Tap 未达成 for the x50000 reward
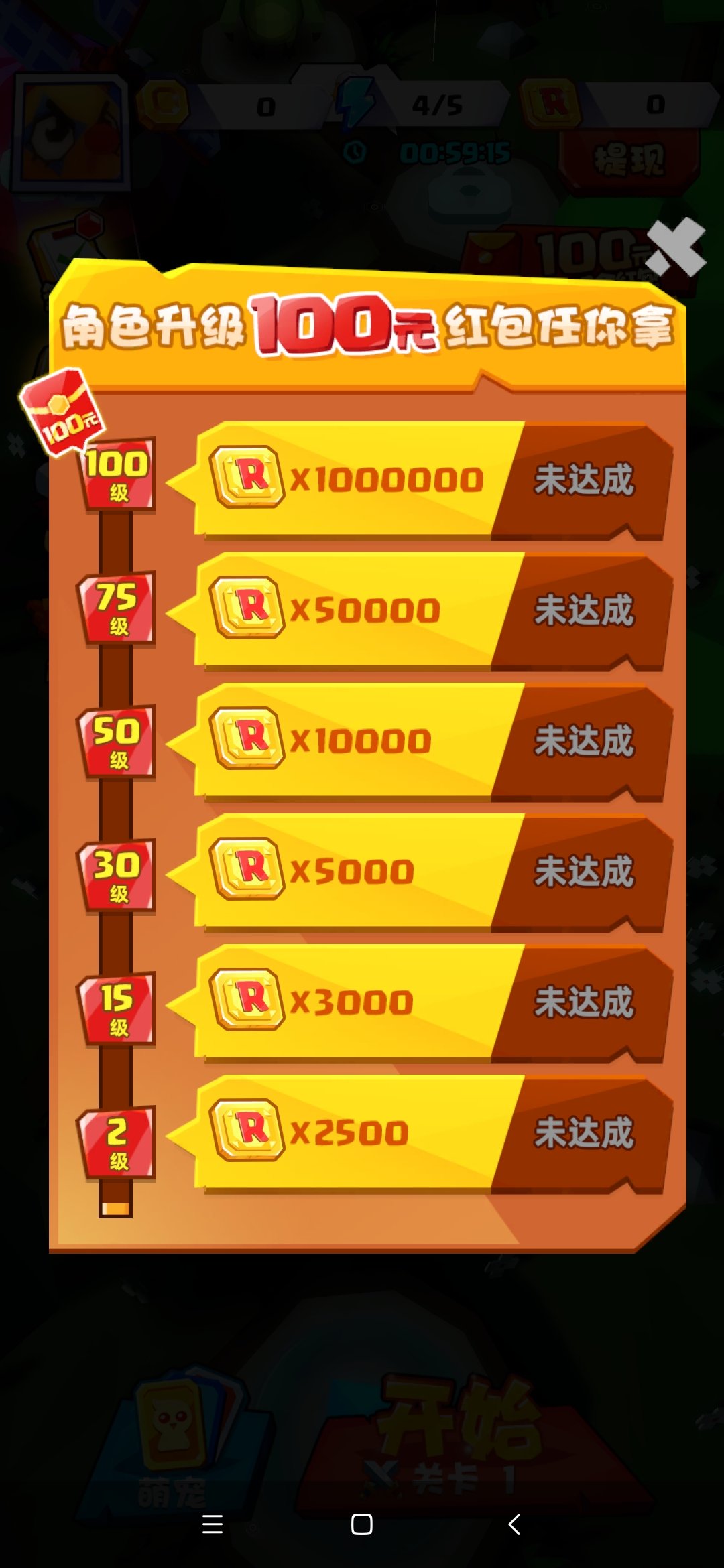 (583, 610)
